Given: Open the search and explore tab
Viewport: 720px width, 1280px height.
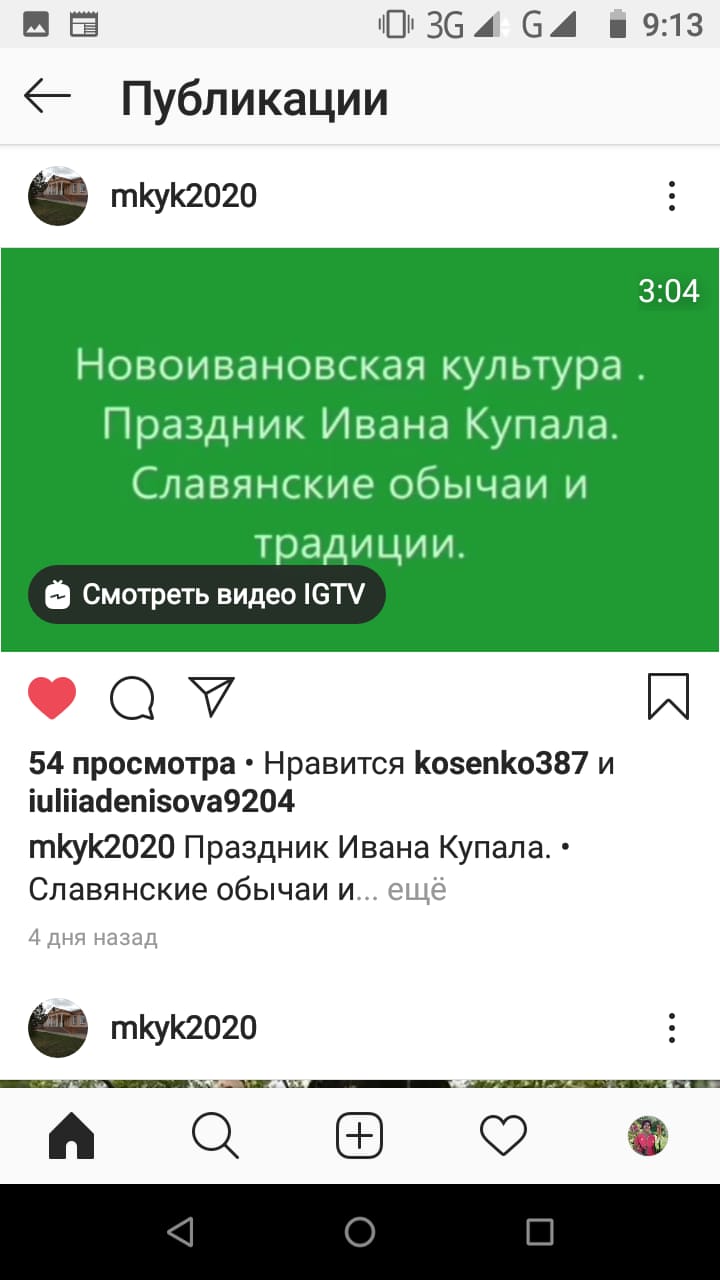Looking at the screenshot, I should [215, 1136].
